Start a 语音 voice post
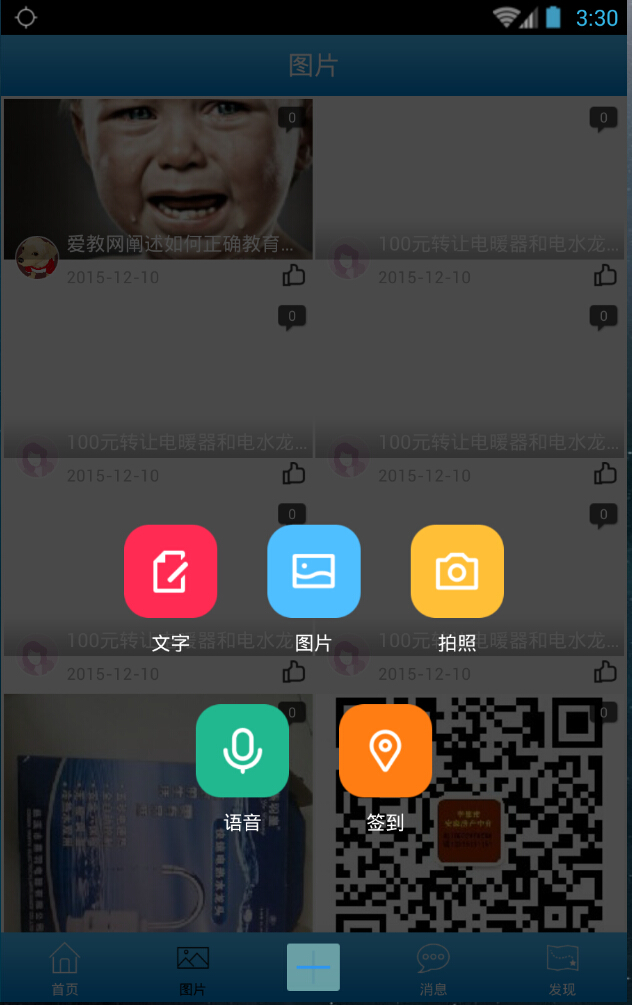The image size is (632, 1005). (x=242, y=750)
